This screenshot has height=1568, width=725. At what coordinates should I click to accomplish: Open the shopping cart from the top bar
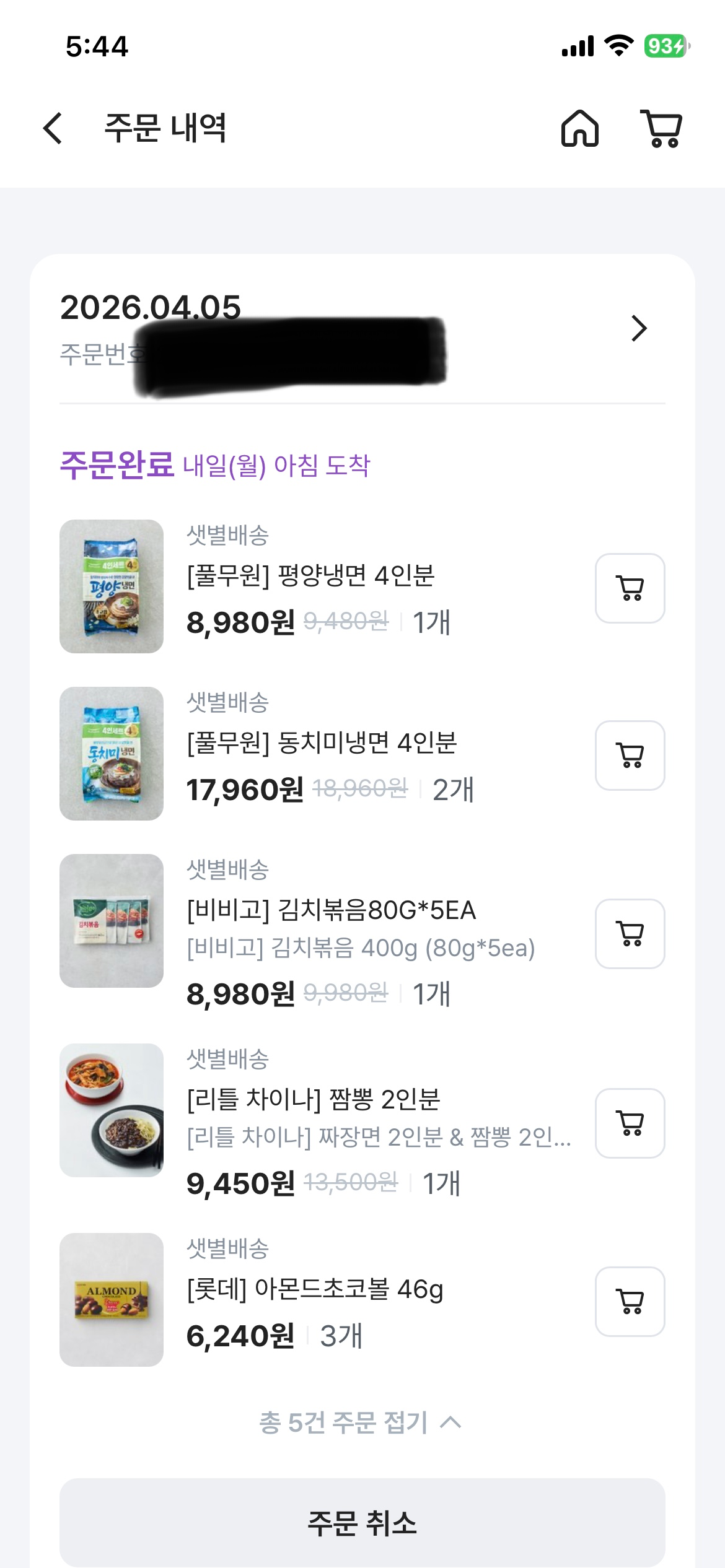click(x=661, y=129)
